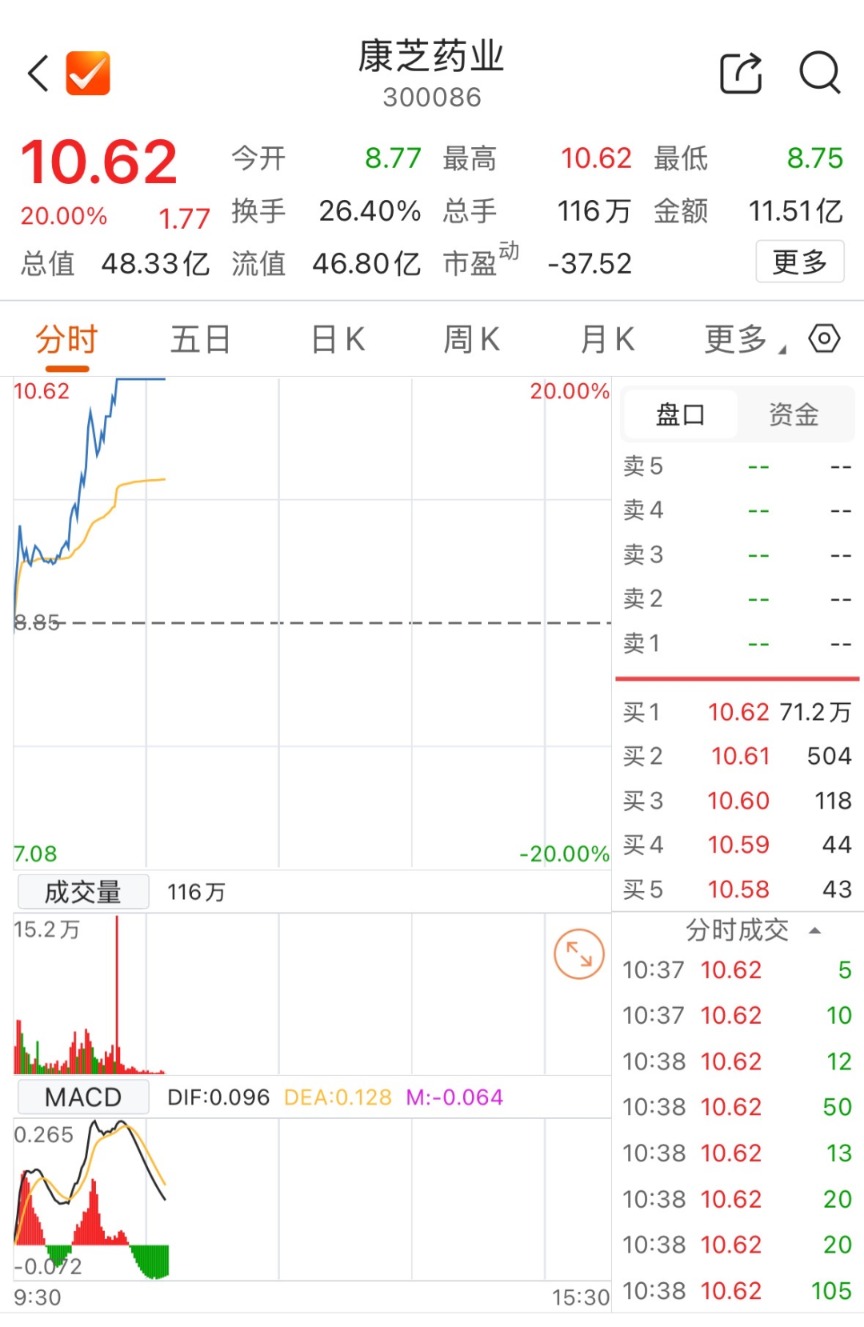Tap the MACD indicator button
This screenshot has height=1327, width=864.
82,1097
